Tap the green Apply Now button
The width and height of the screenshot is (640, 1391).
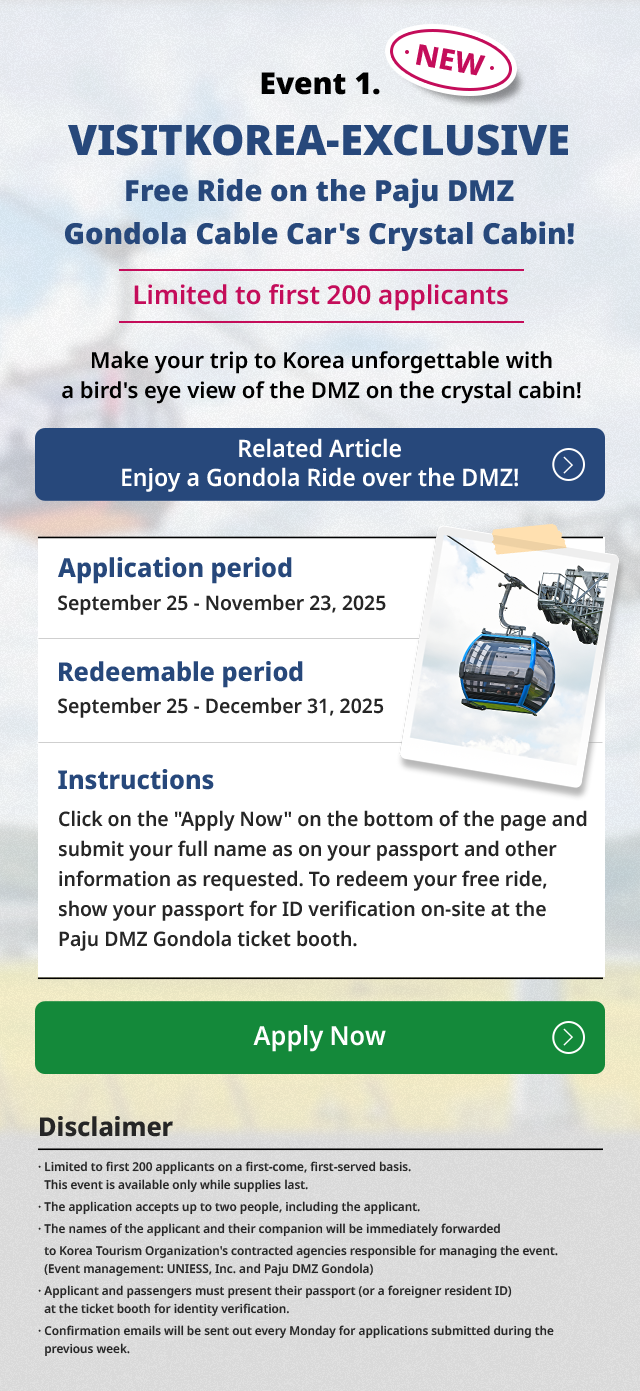coord(320,1037)
